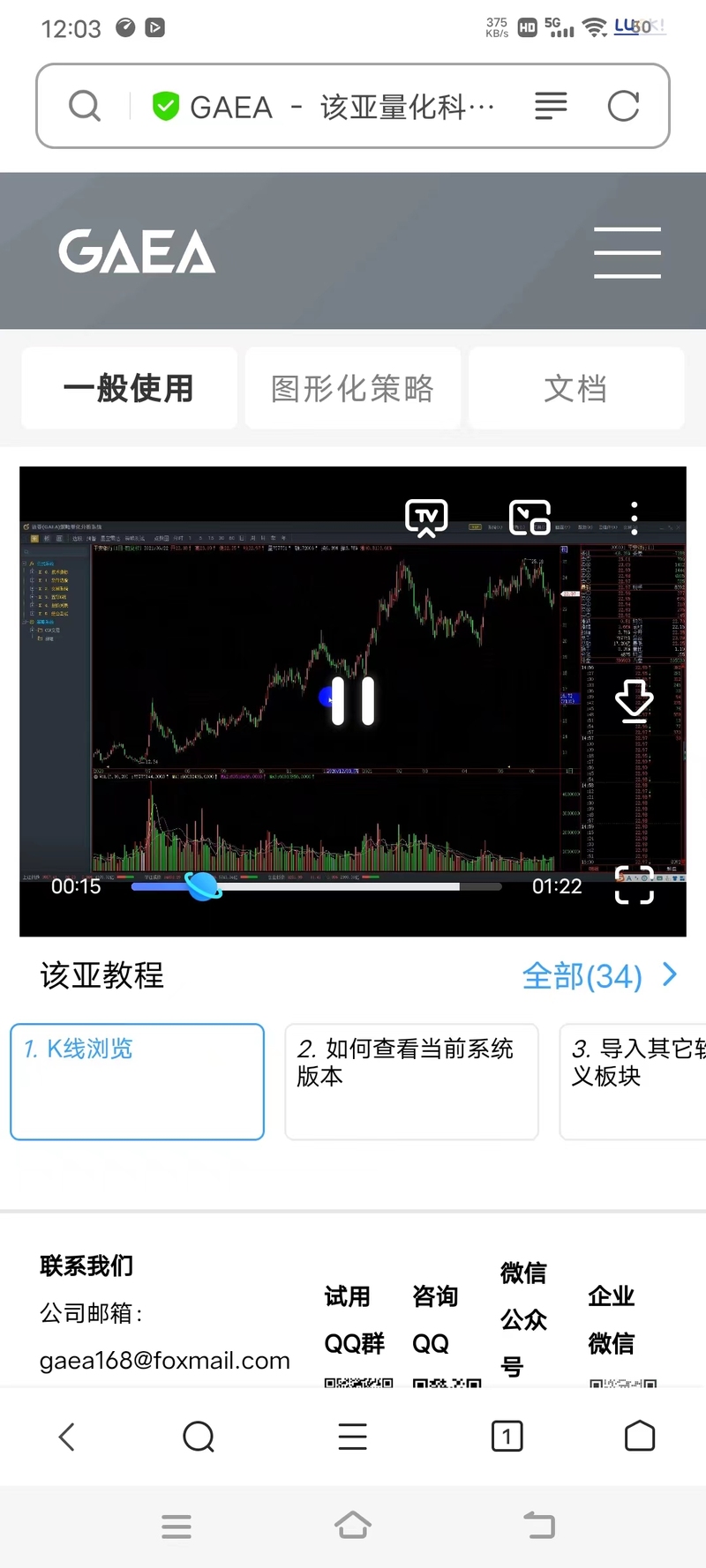The height and width of the screenshot is (1568, 706).
Task: Open video in floating window
Action: tap(530, 518)
